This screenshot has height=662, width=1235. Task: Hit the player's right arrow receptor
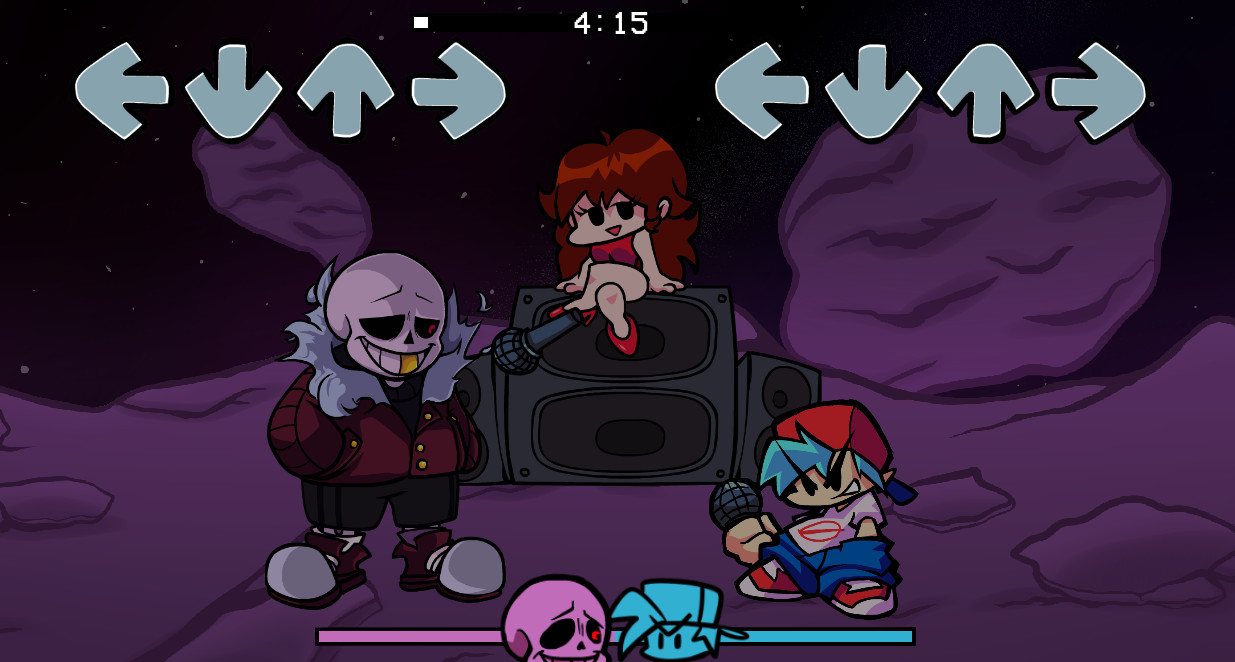pos(1098,91)
